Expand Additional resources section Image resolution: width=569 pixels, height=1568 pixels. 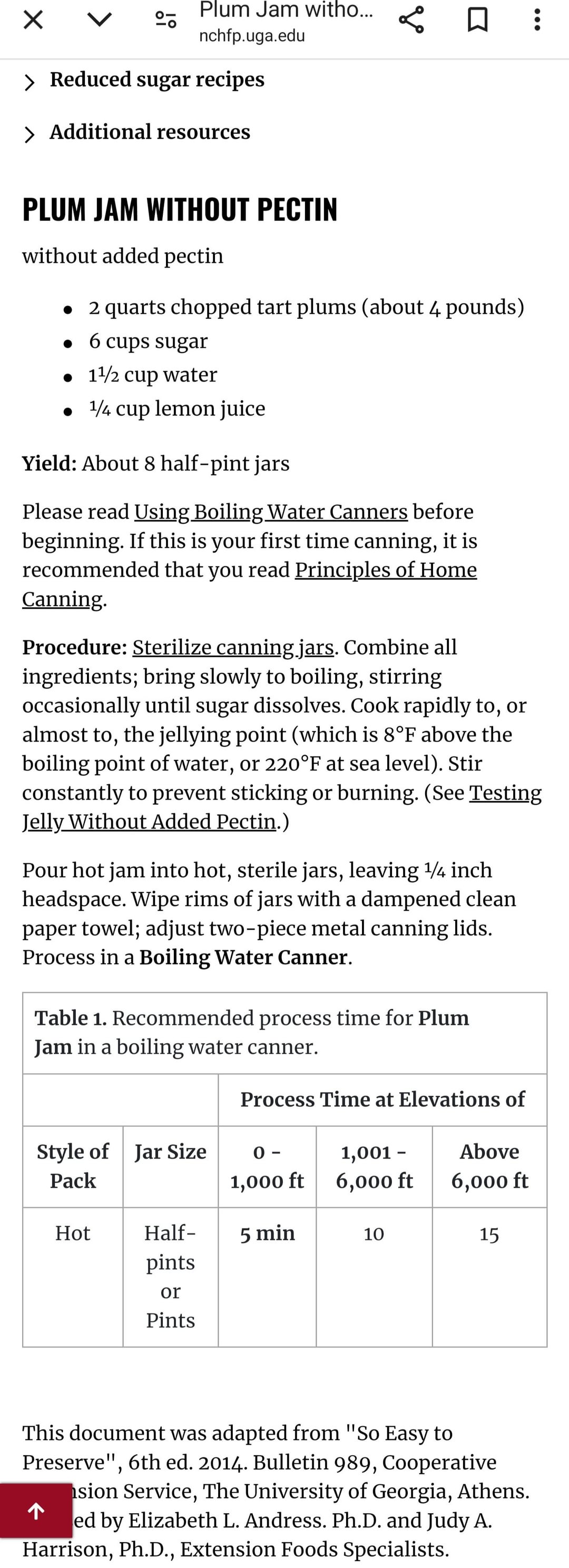click(149, 132)
